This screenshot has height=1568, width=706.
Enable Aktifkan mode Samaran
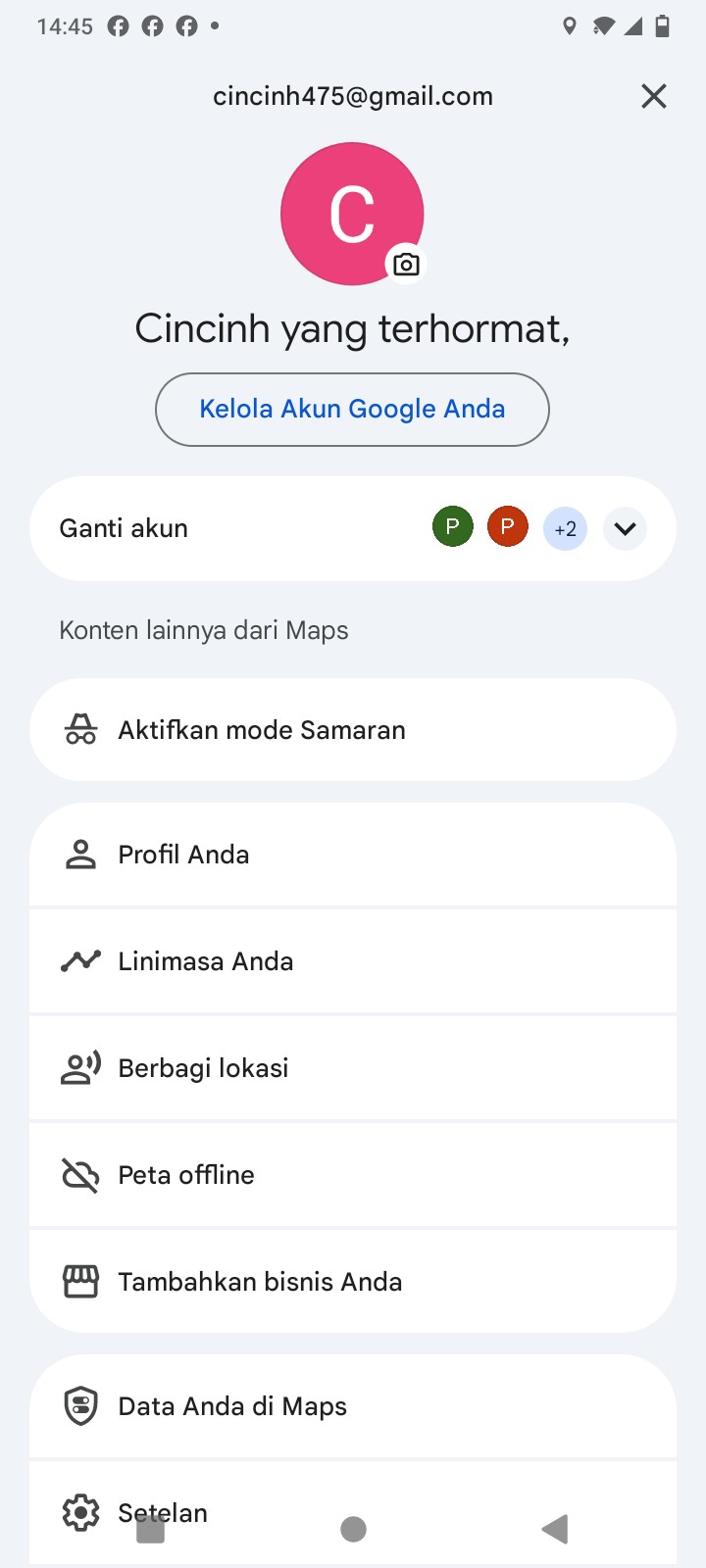[x=353, y=730]
